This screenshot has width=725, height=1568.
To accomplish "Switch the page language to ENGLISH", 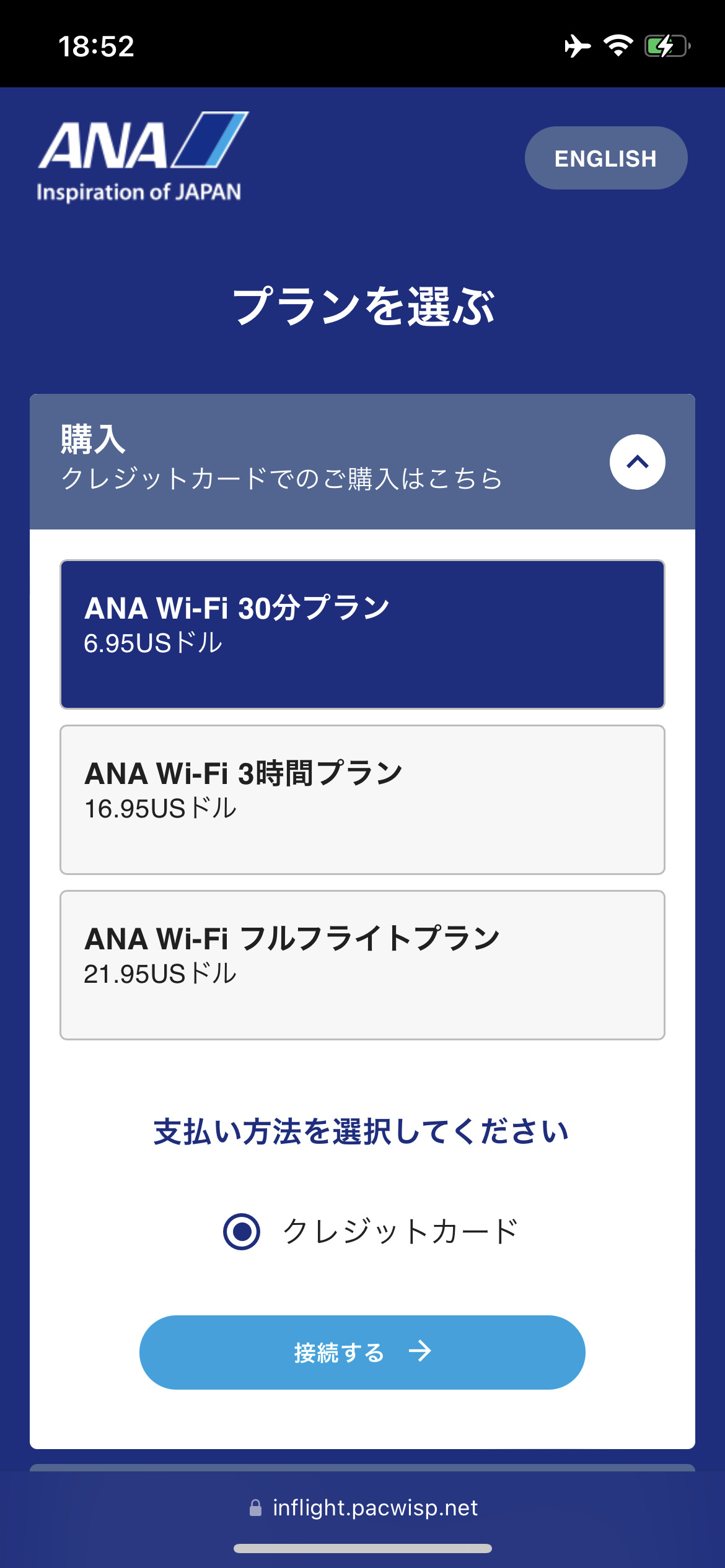I will pos(605,158).
